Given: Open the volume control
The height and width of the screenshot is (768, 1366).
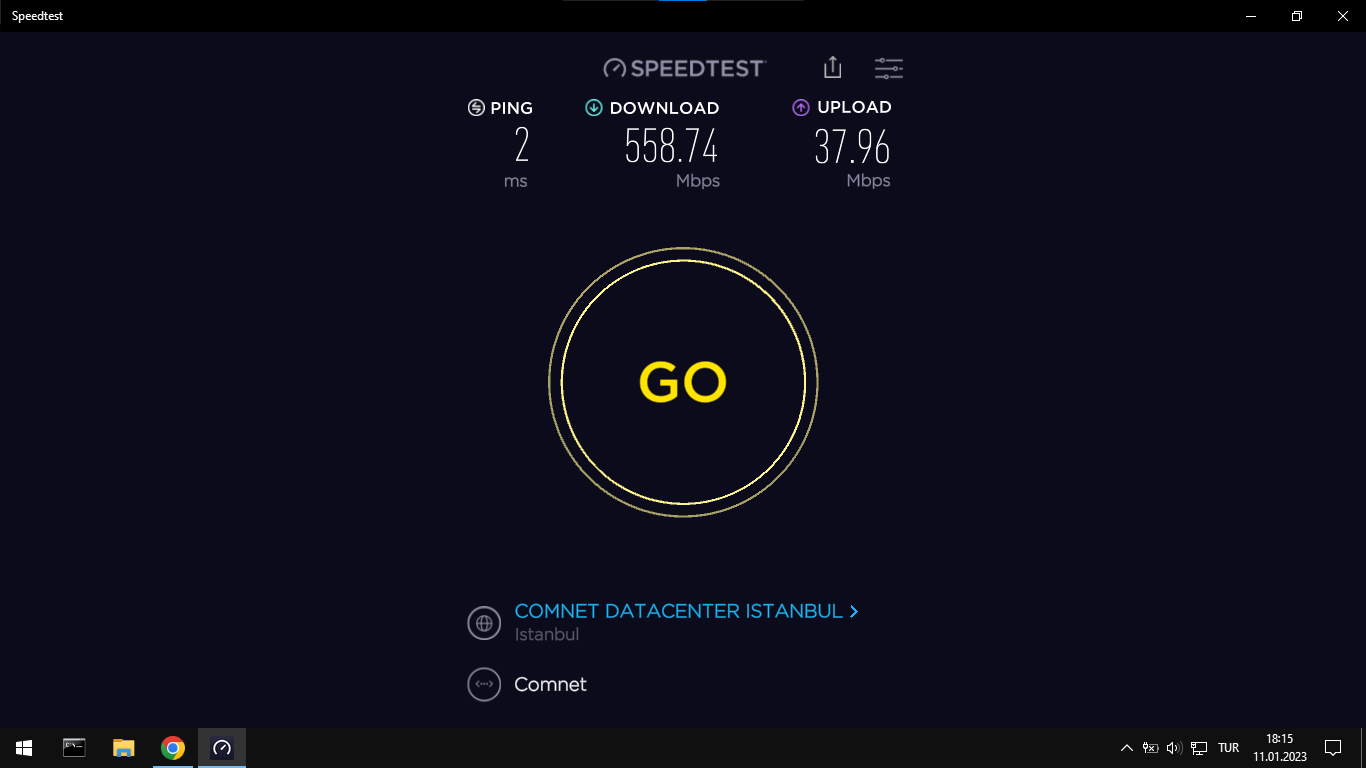Looking at the screenshot, I should 1174,748.
